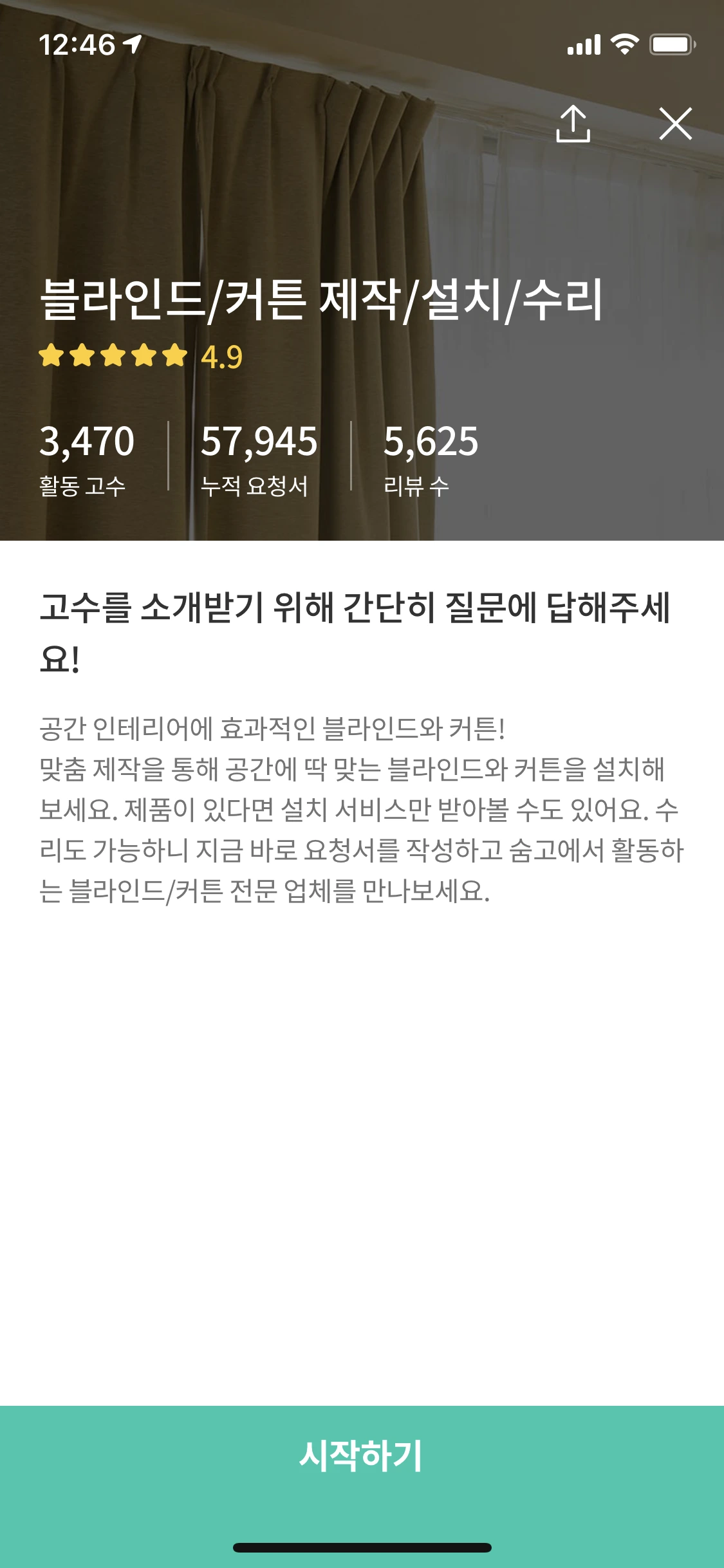Tap the battery icon in status bar
This screenshot has width=724, height=1568.
670,44
